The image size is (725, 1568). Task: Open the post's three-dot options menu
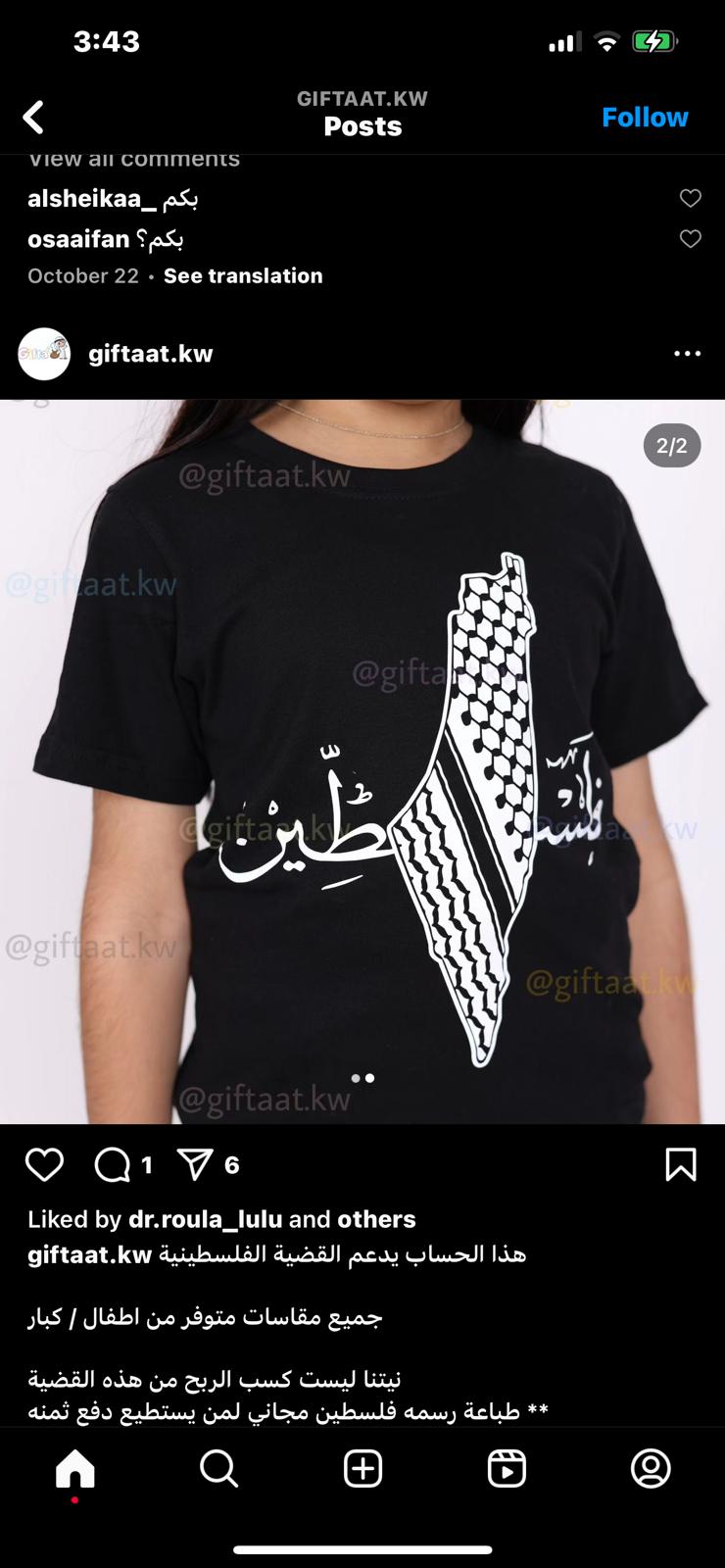[x=687, y=354]
